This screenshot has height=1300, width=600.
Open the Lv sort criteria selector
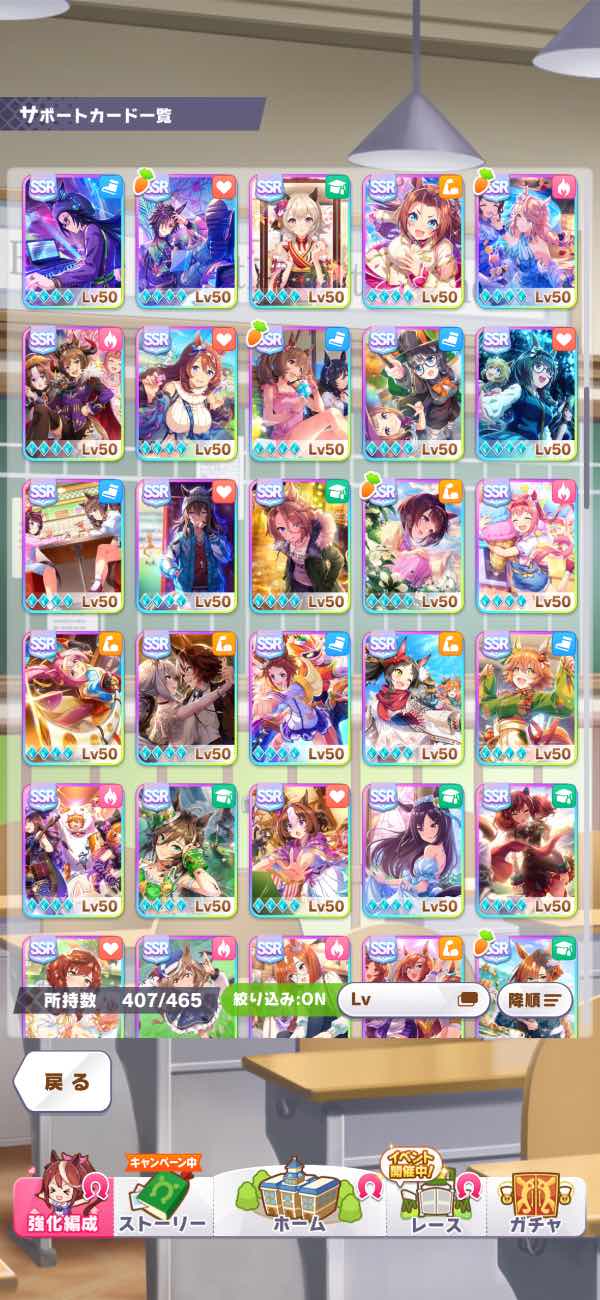pyautogui.click(x=414, y=999)
